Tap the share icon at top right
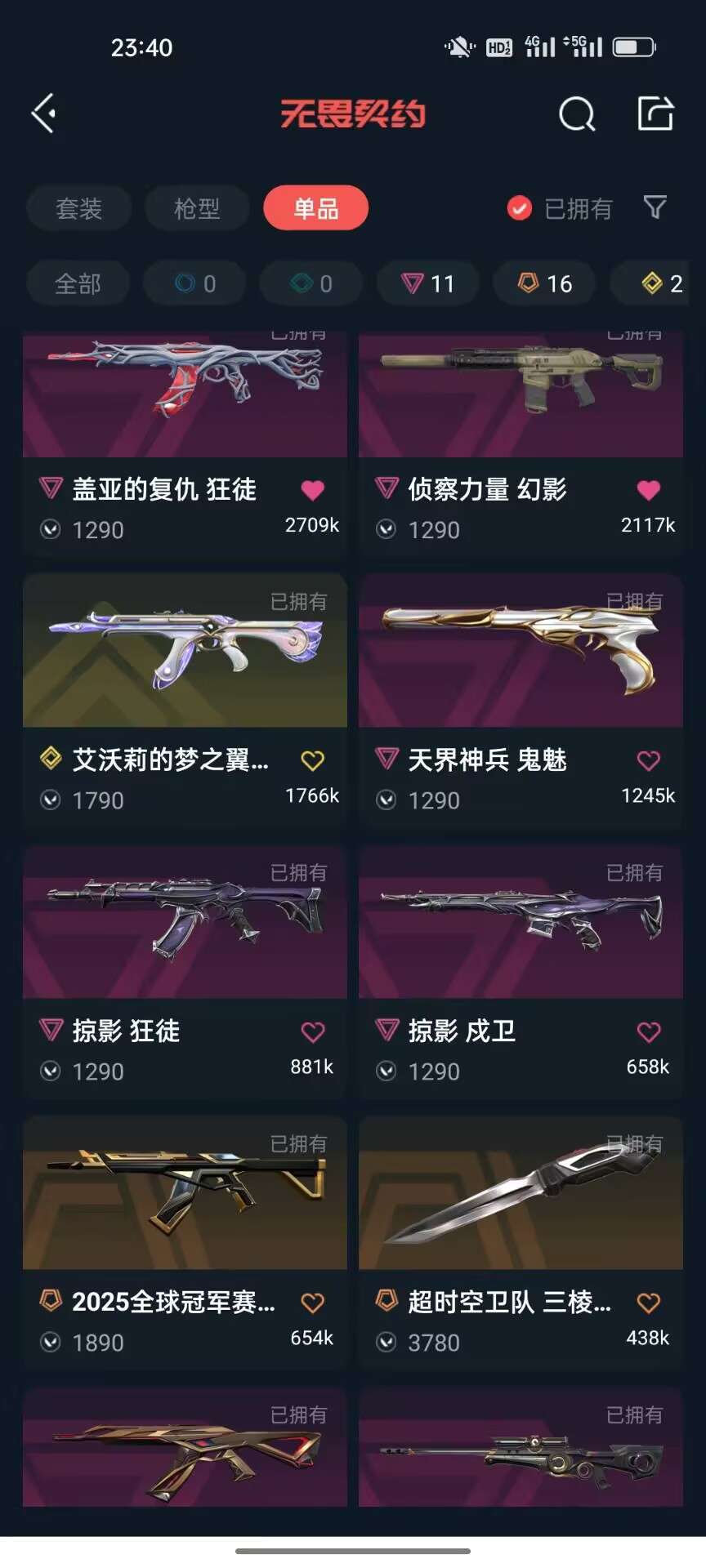Image resolution: width=706 pixels, height=1568 pixels. [x=655, y=114]
